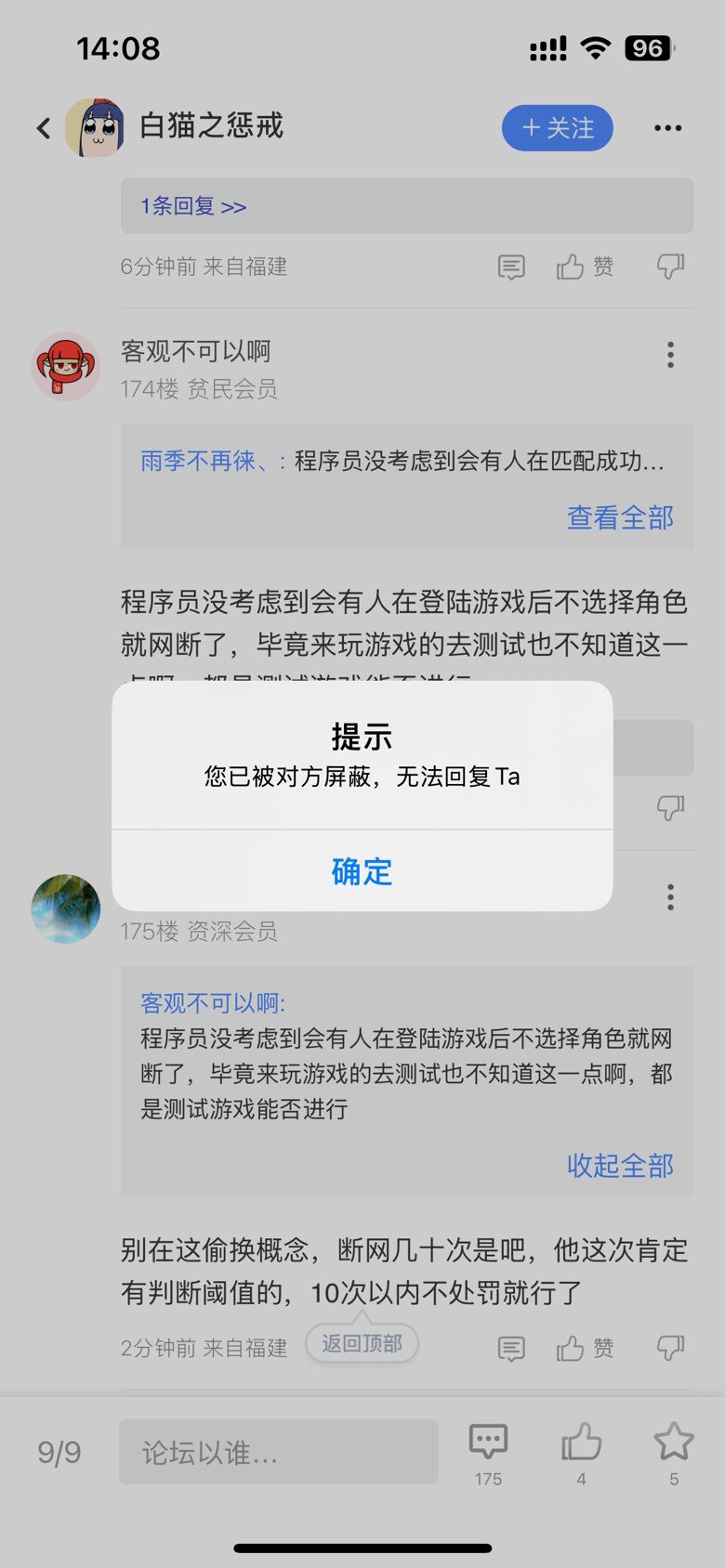Screen dimensions: 725x1568
Task: Tap the 论坛以谁… reply input field
Action: pos(279,1452)
